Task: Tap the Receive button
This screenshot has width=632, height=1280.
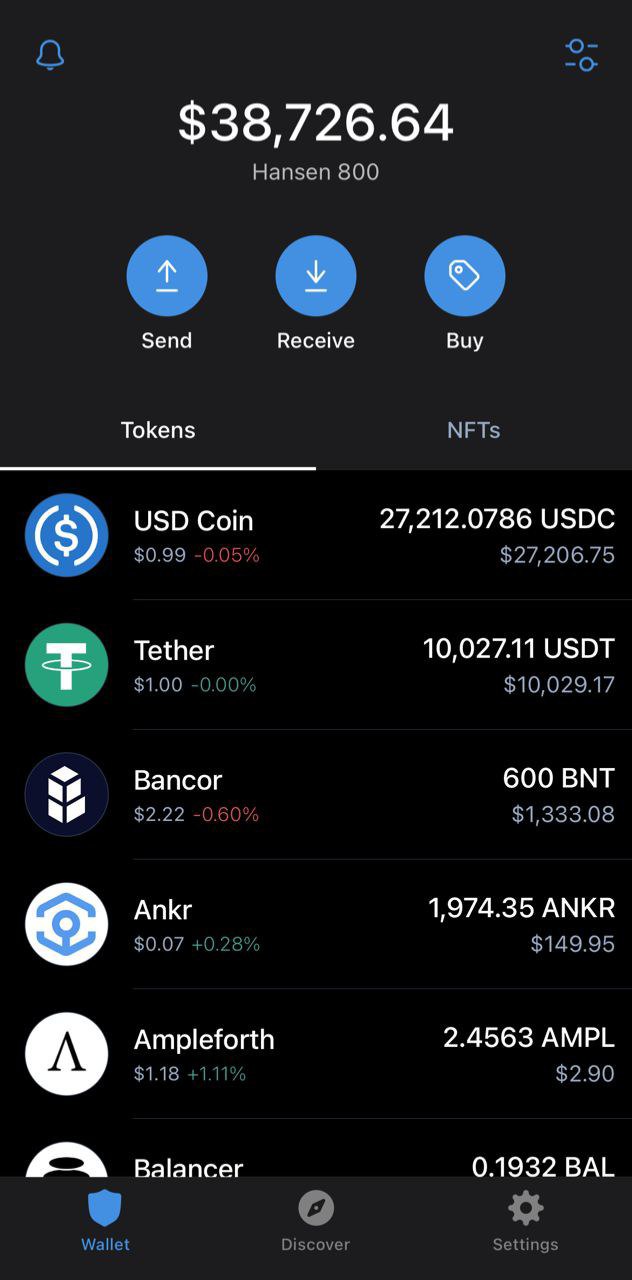Action: [316, 276]
